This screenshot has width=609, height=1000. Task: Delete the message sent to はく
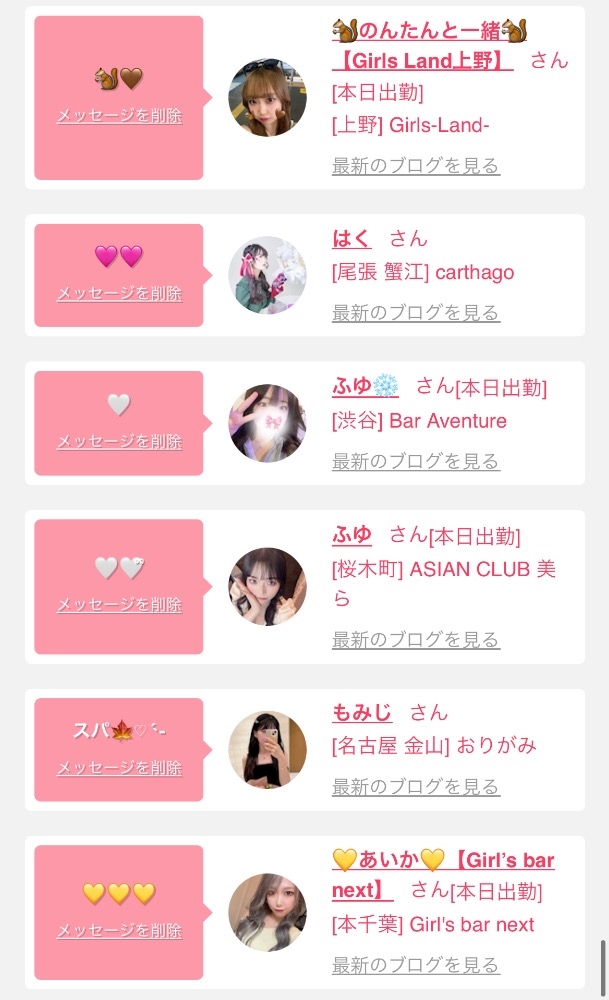pos(119,294)
